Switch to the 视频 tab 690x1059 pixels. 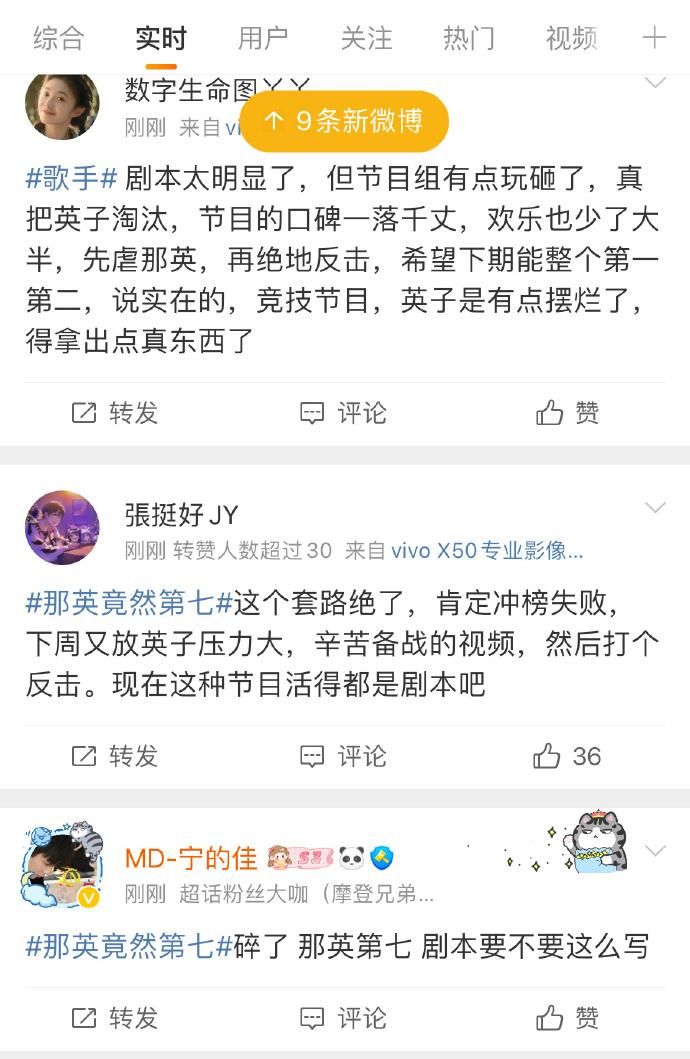tap(571, 38)
